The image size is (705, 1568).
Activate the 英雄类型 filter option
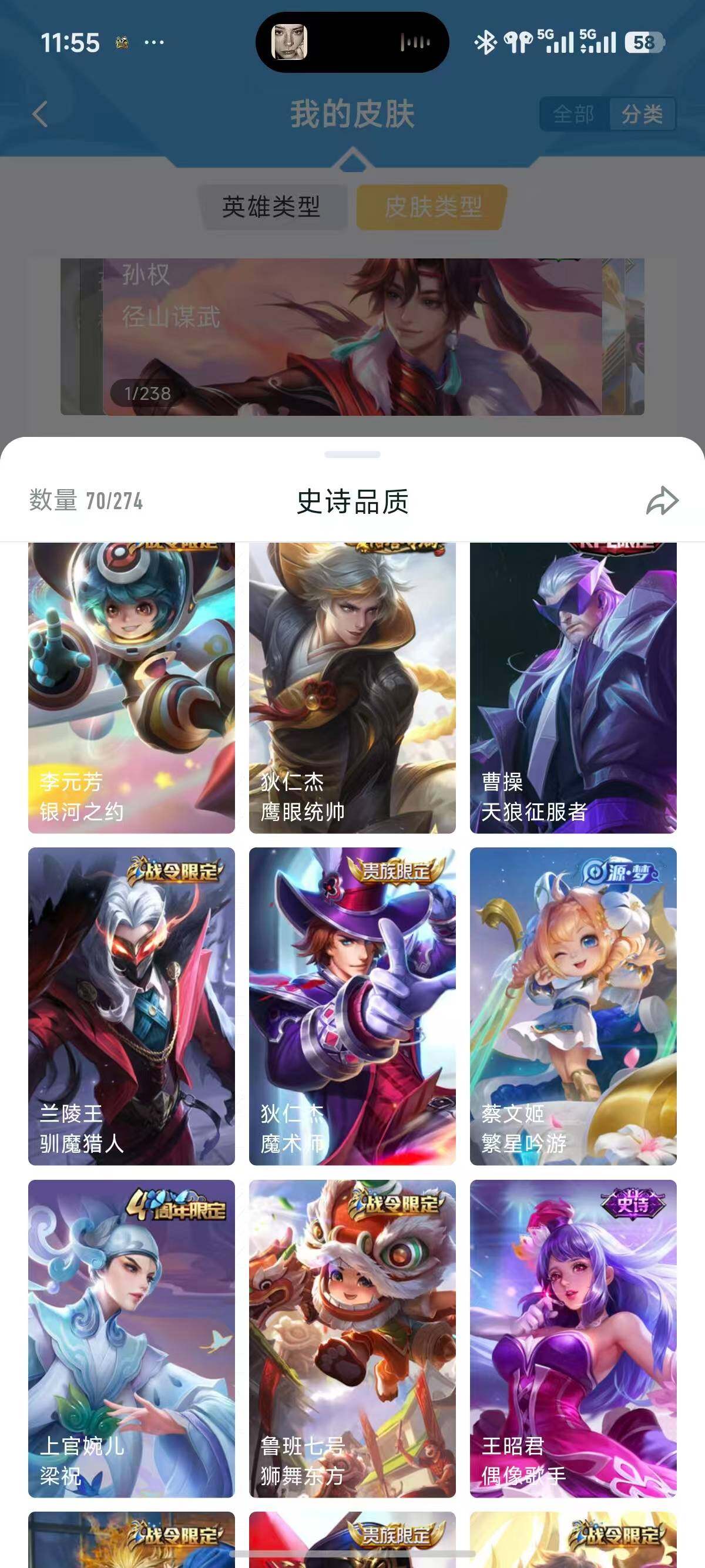[274, 207]
